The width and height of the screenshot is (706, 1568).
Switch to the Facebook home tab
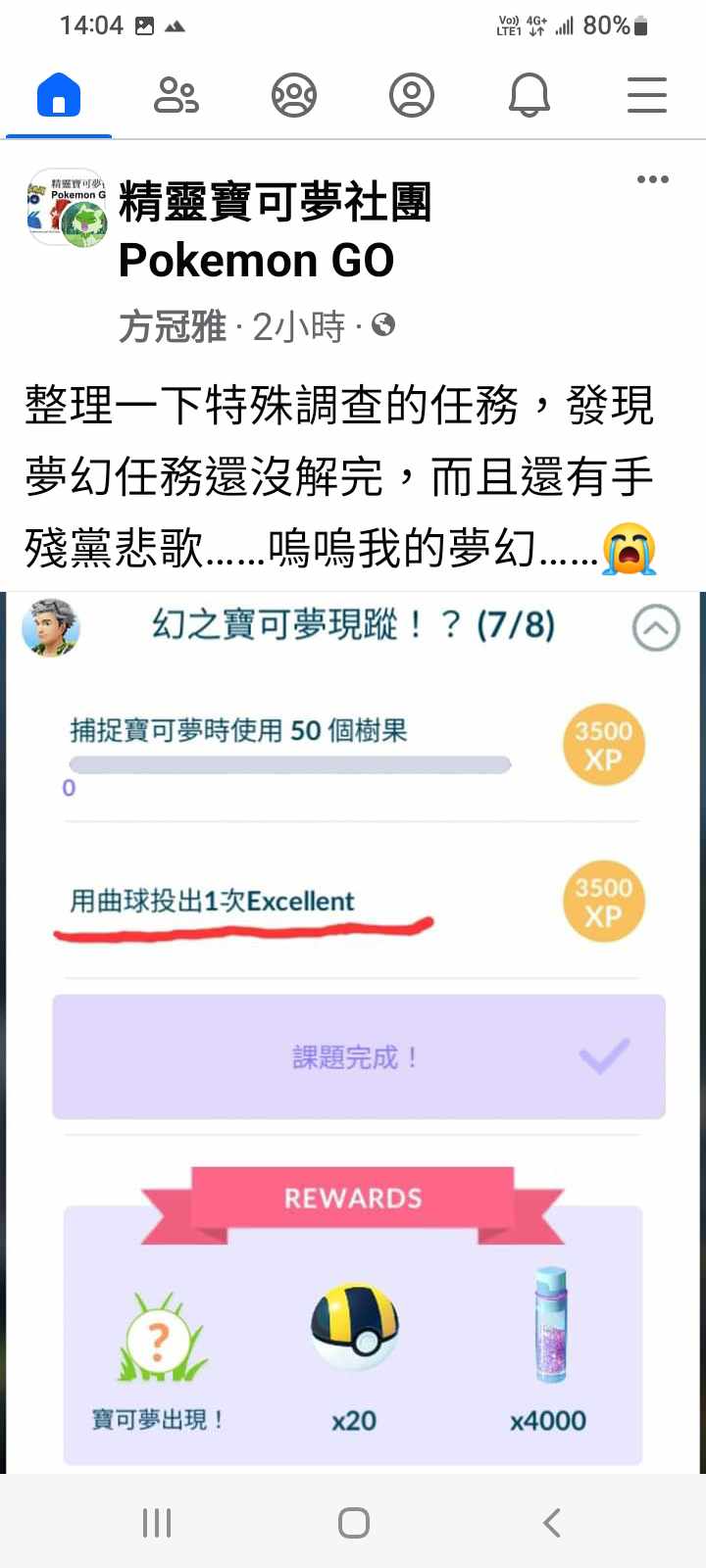(x=59, y=96)
